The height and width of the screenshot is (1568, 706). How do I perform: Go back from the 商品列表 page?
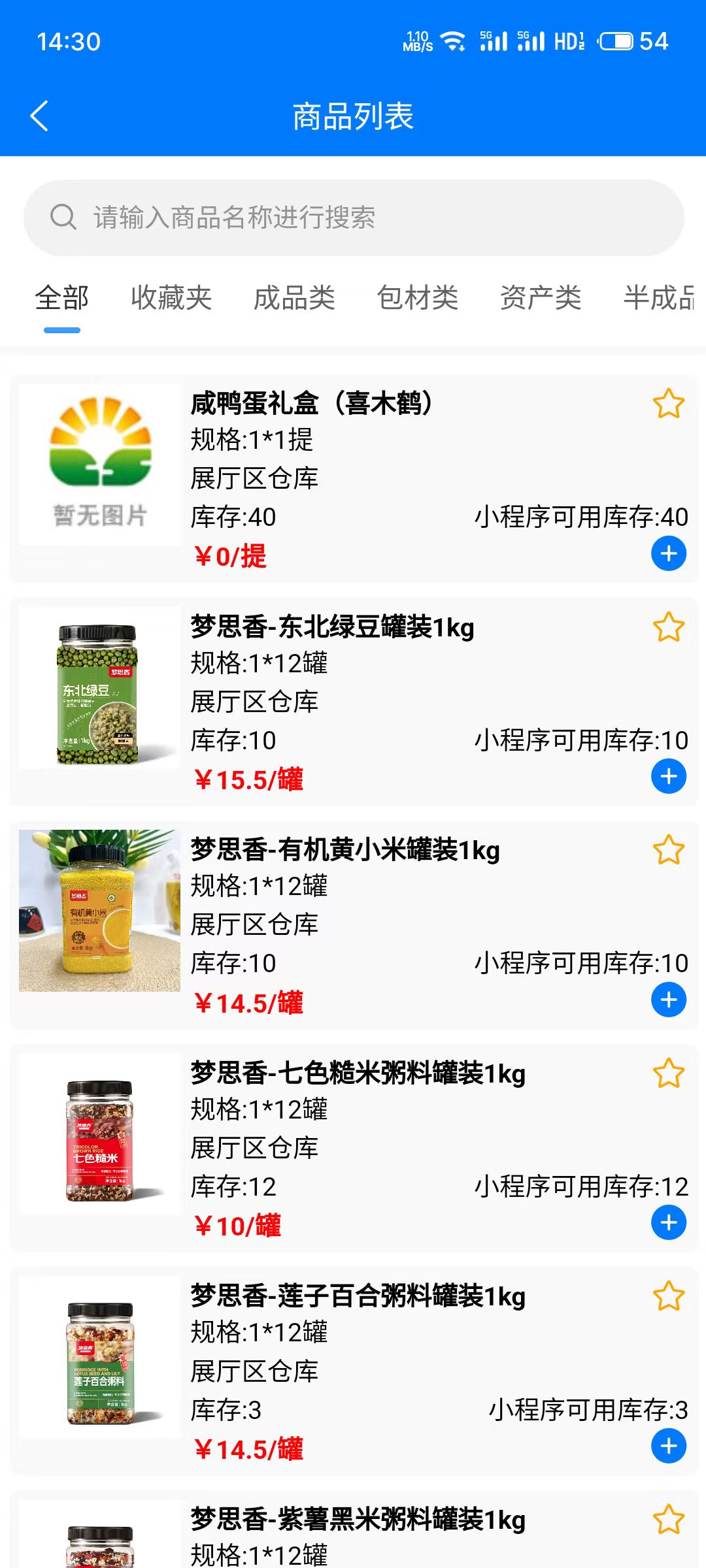click(40, 116)
